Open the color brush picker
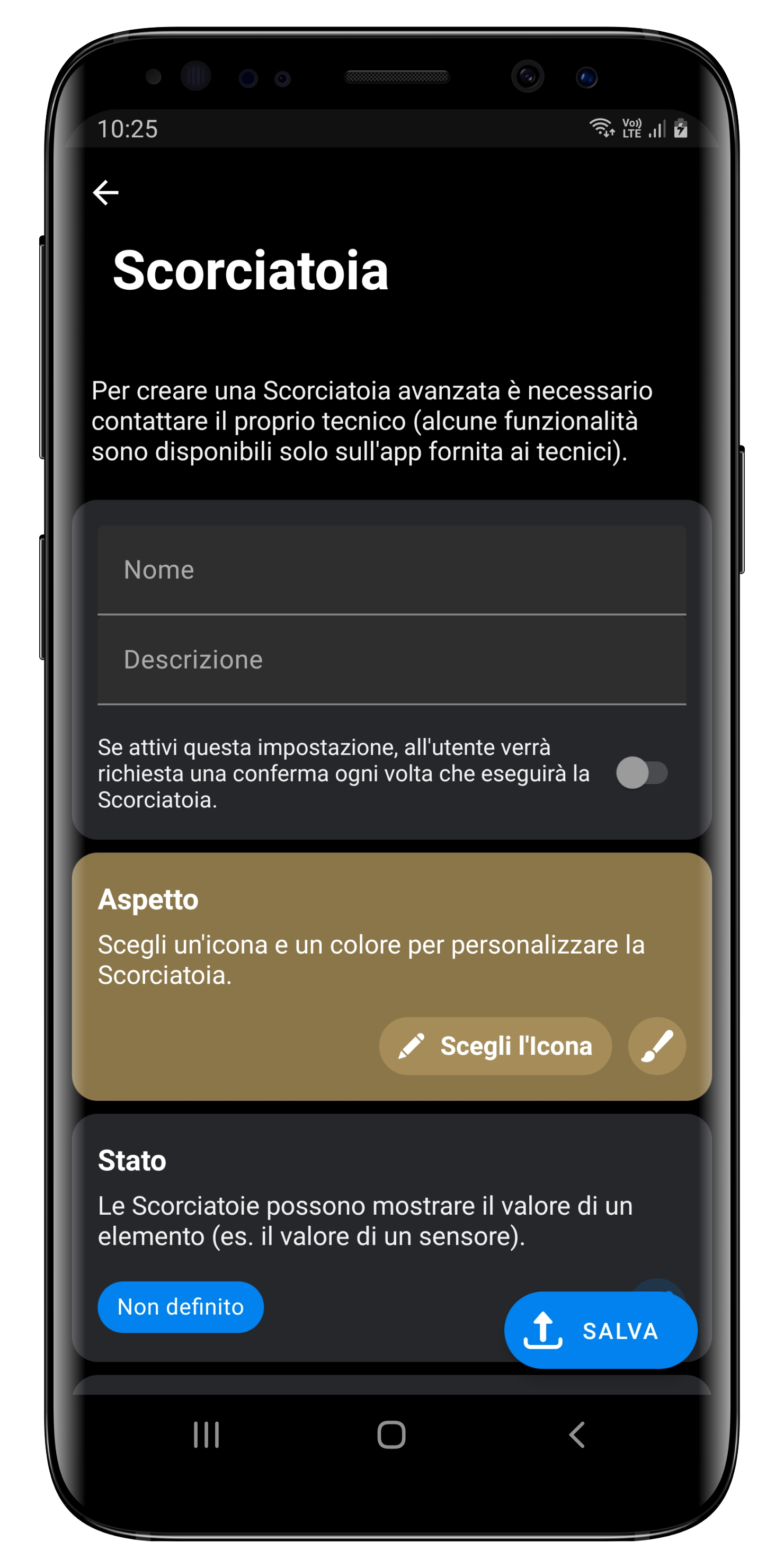Screen dimensions: 784x1568 657,1046
